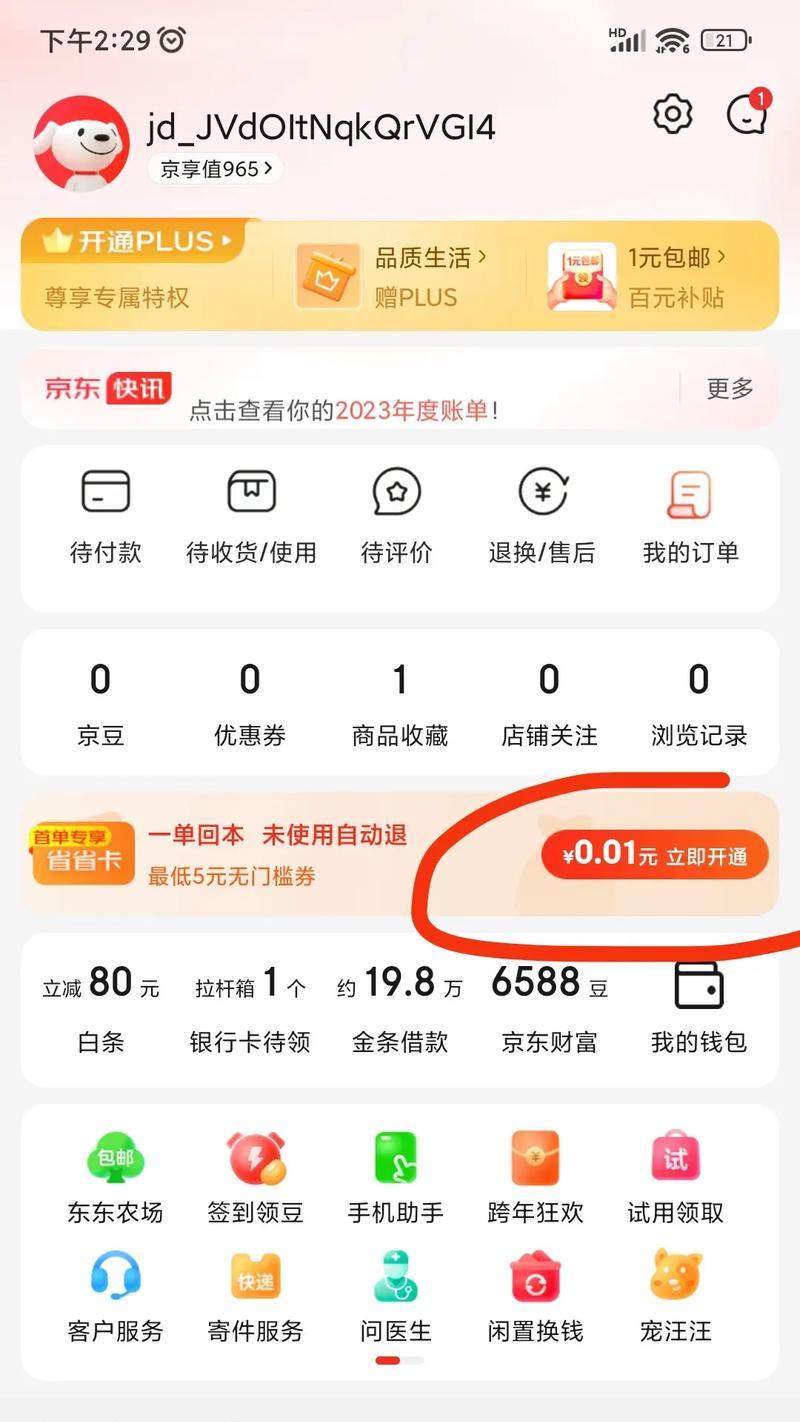Open 问医生 doctor consultation

[396, 1296]
